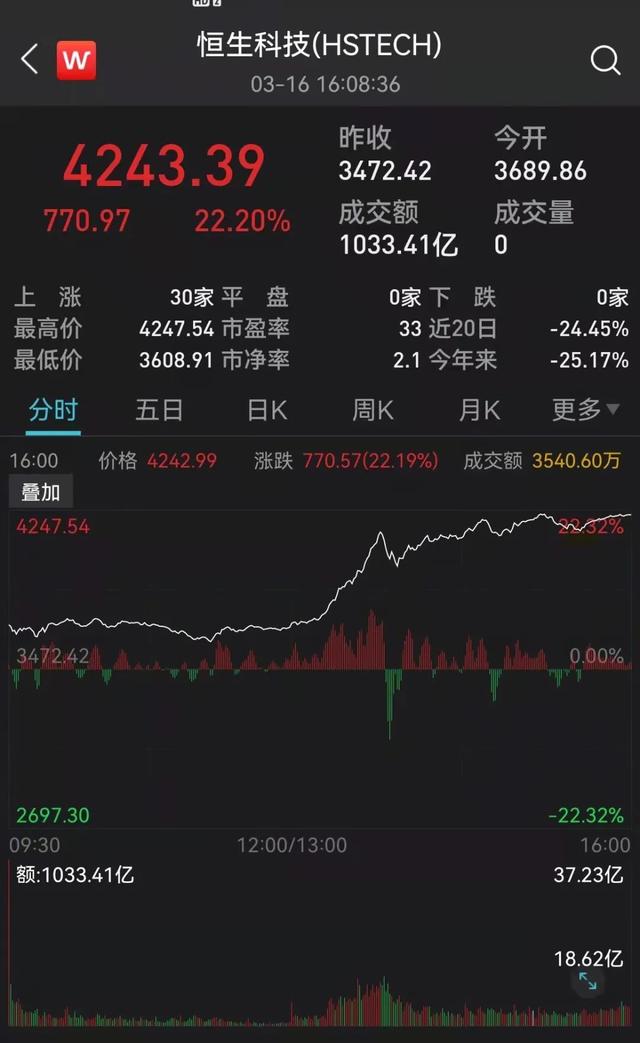Viewport: 640px width, 1043px height.
Task: Switch to the 五日 tab
Action: pyautogui.click(x=159, y=410)
